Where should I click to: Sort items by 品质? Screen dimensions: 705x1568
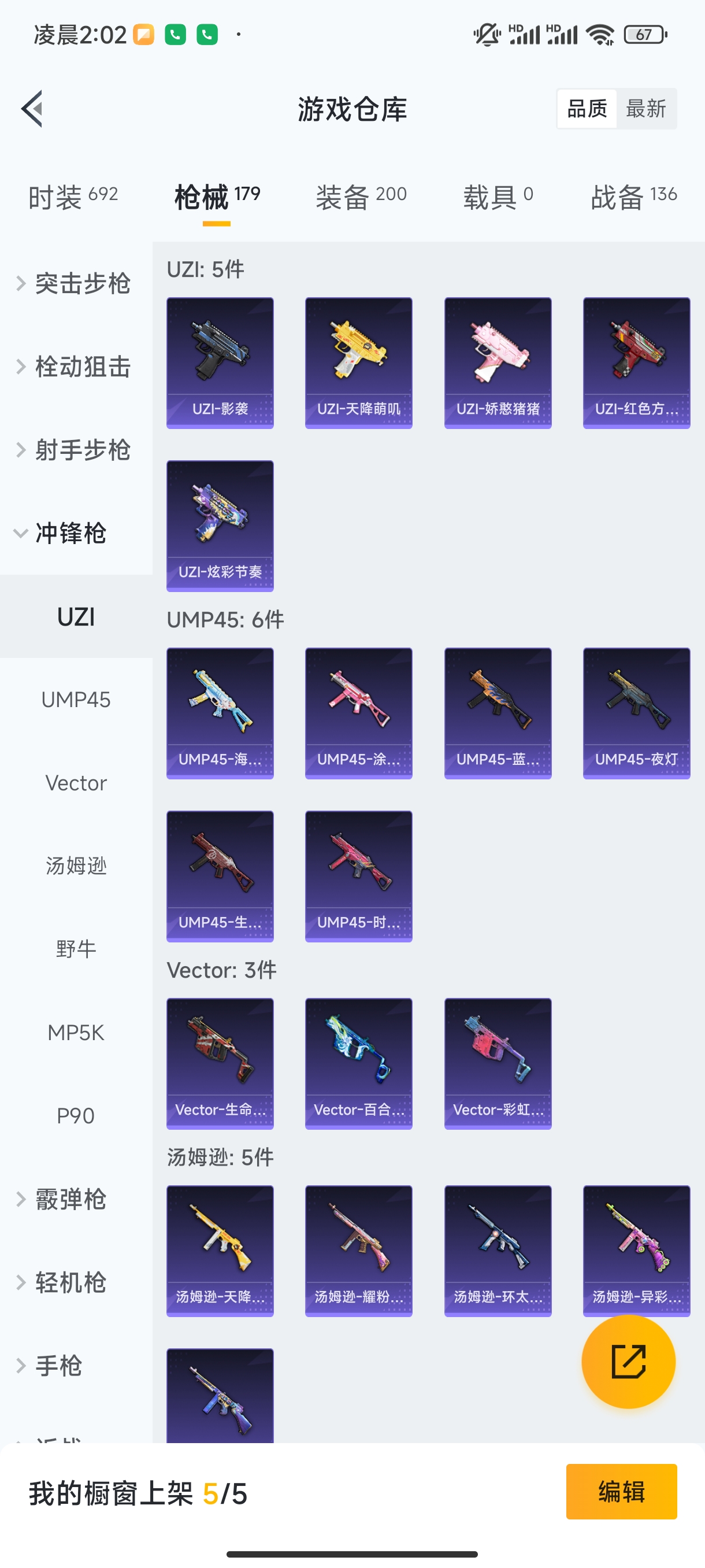(587, 109)
